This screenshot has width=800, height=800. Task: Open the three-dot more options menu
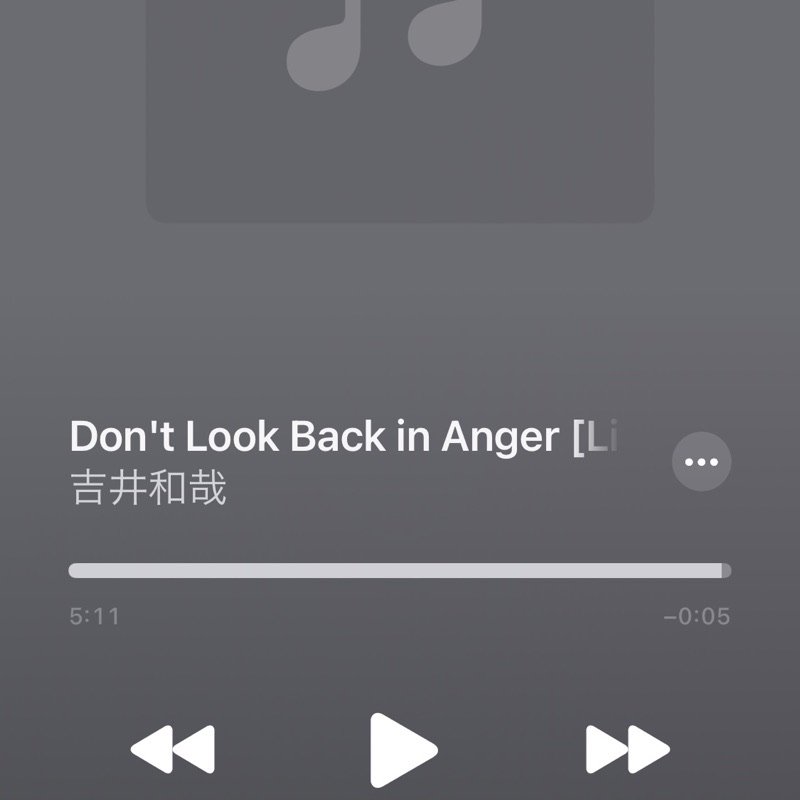point(701,462)
